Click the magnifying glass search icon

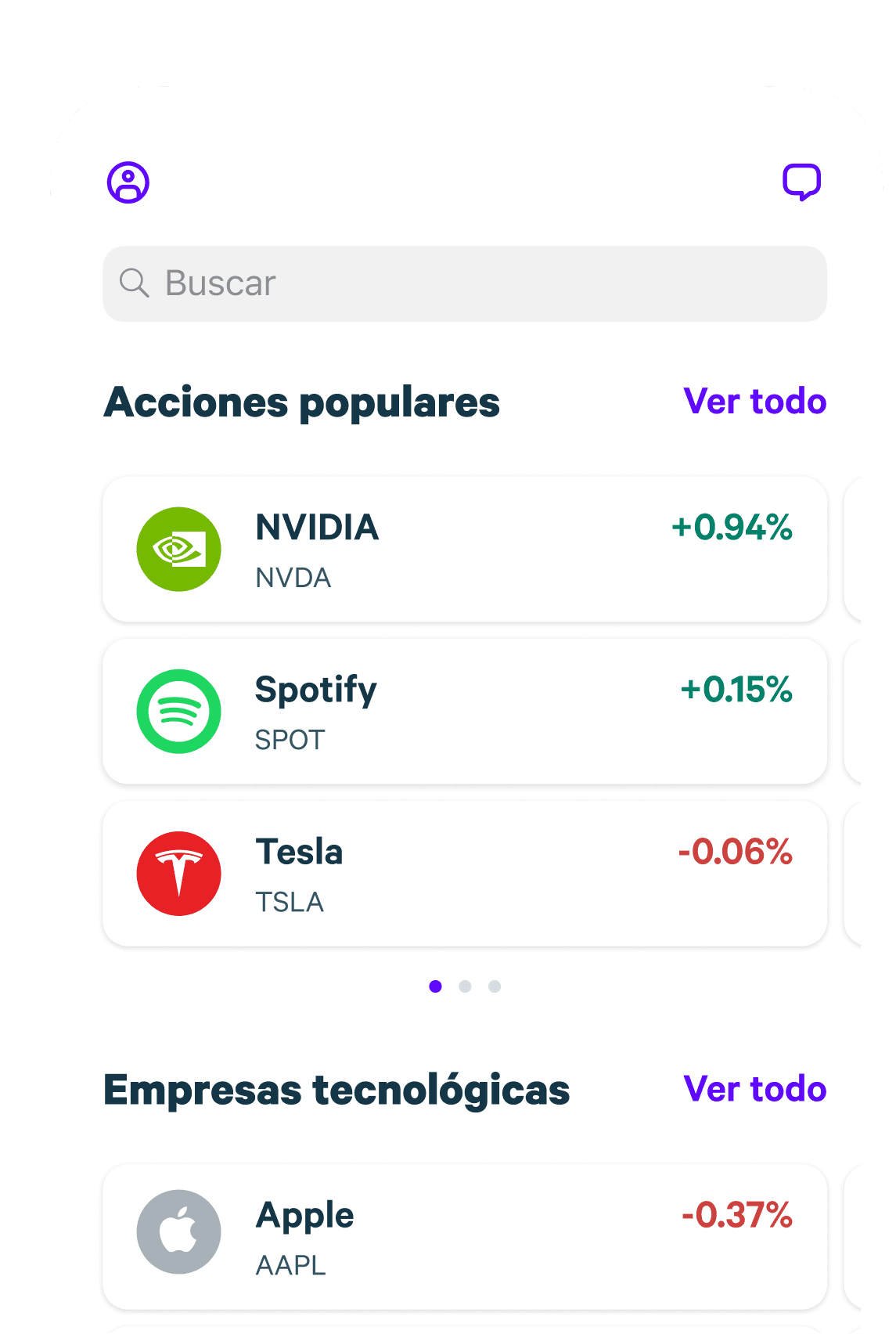point(135,283)
